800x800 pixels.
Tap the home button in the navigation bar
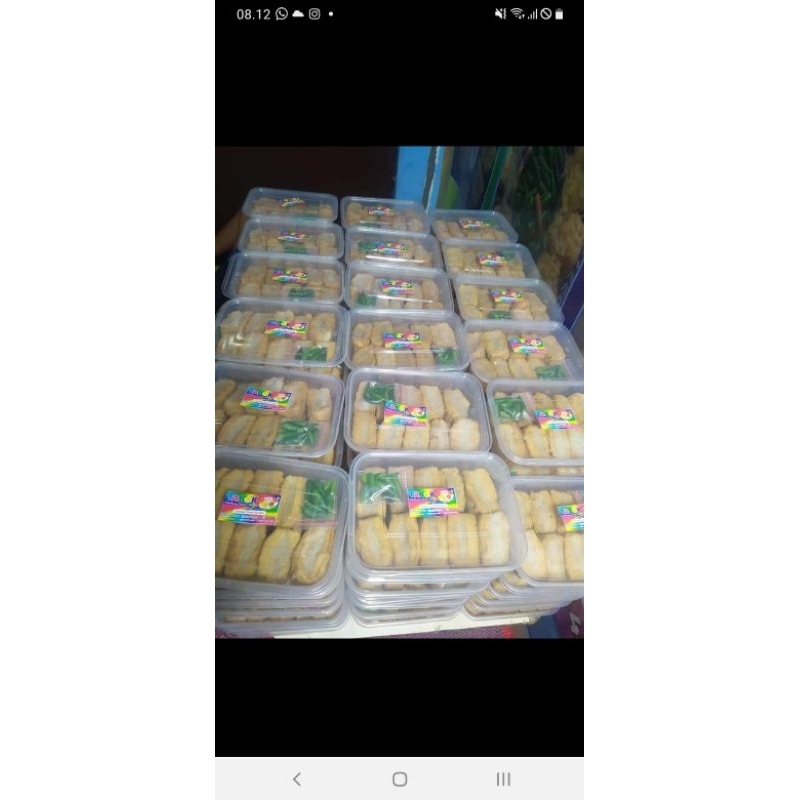(400, 779)
